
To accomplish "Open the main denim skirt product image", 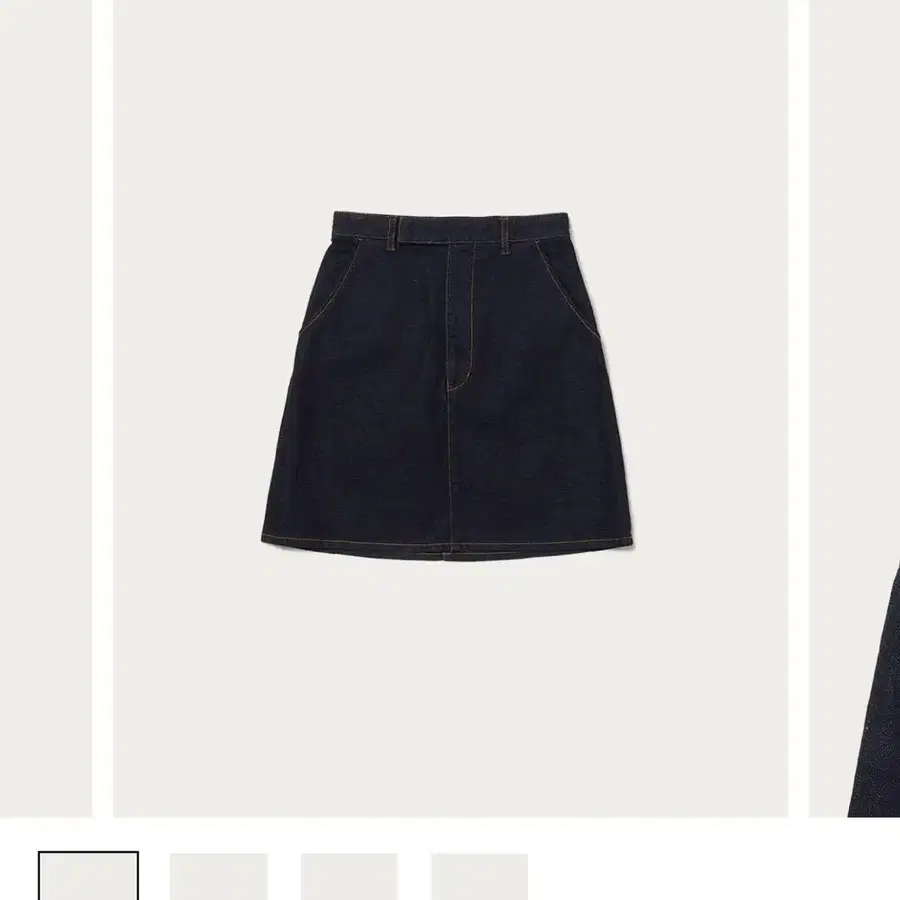I will (x=451, y=408).
